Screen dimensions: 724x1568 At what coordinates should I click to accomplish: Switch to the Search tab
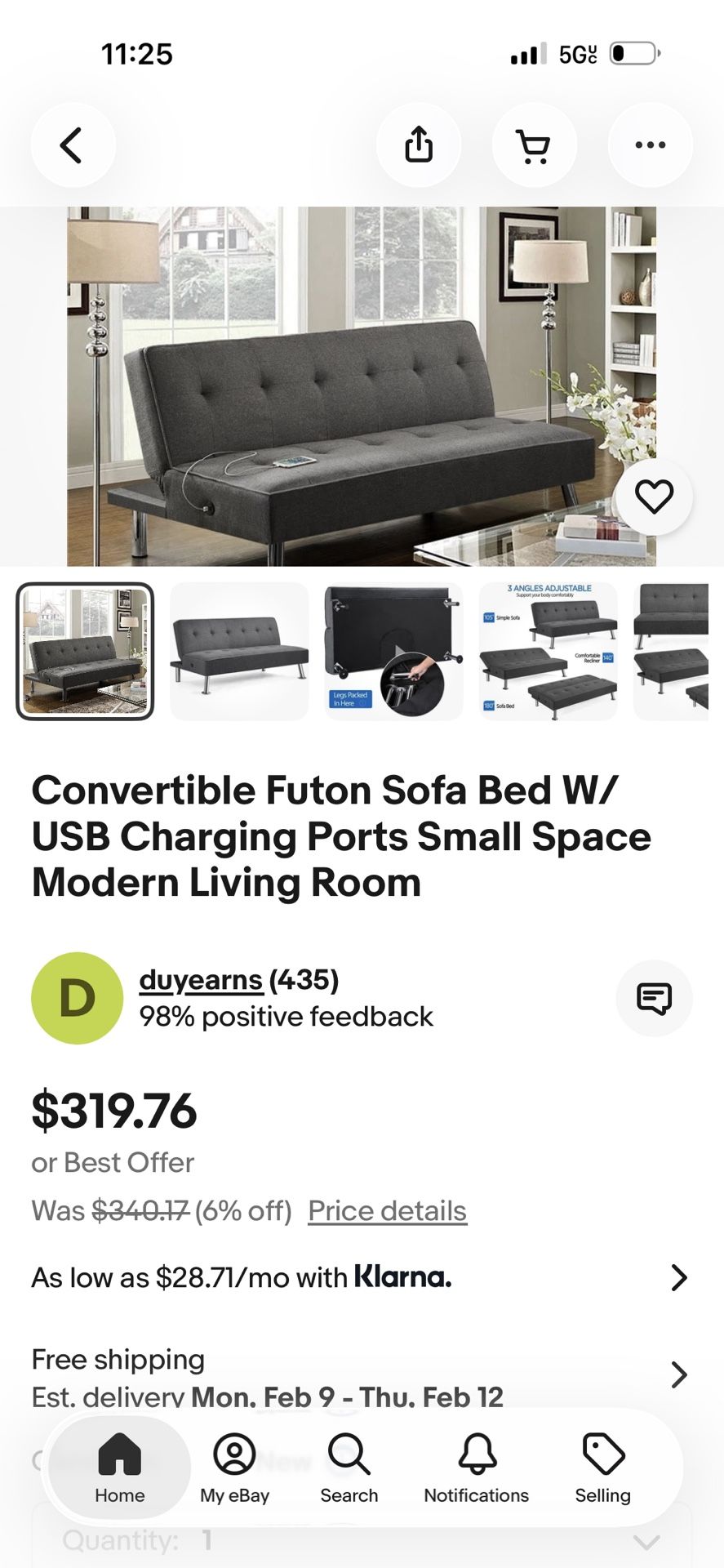(x=349, y=1468)
